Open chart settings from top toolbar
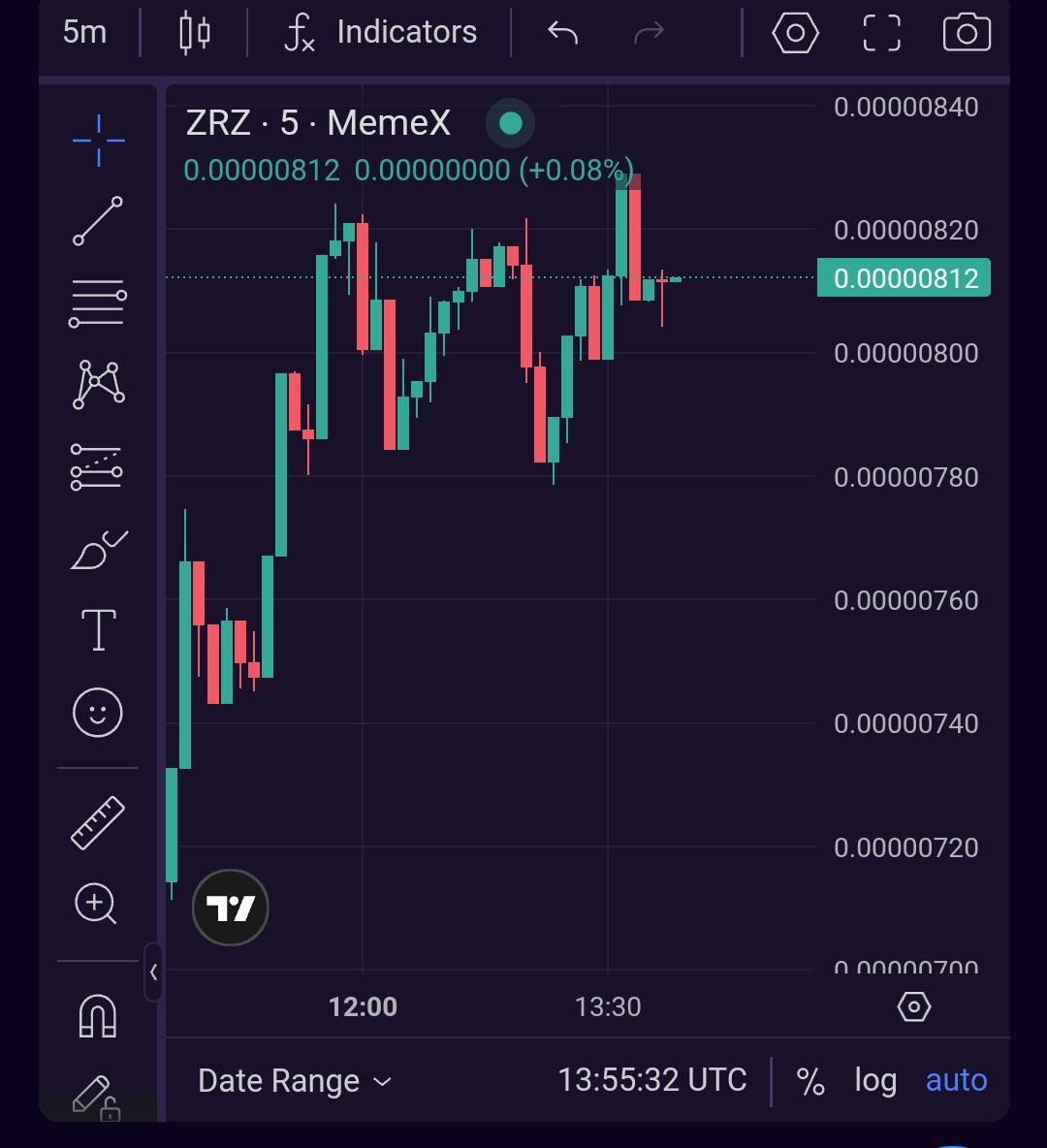This screenshot has width=1047, height=1148. click(x=795, y=33)
